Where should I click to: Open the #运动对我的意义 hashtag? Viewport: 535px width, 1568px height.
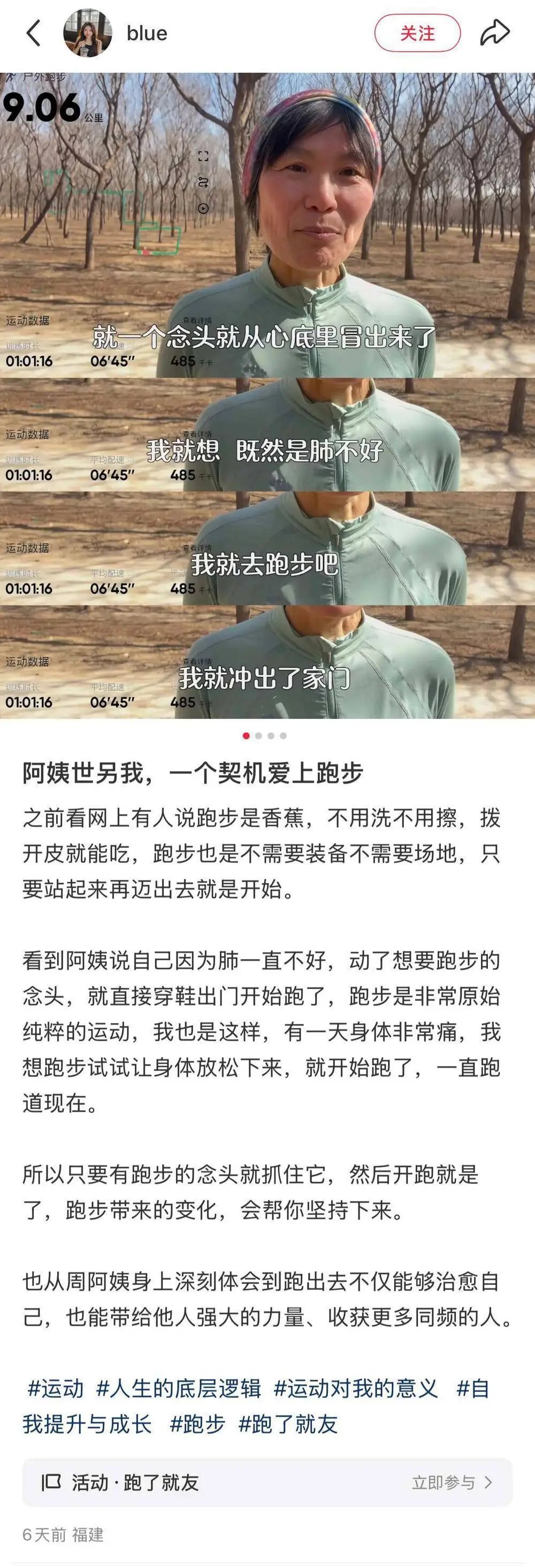coord(355,1388)
